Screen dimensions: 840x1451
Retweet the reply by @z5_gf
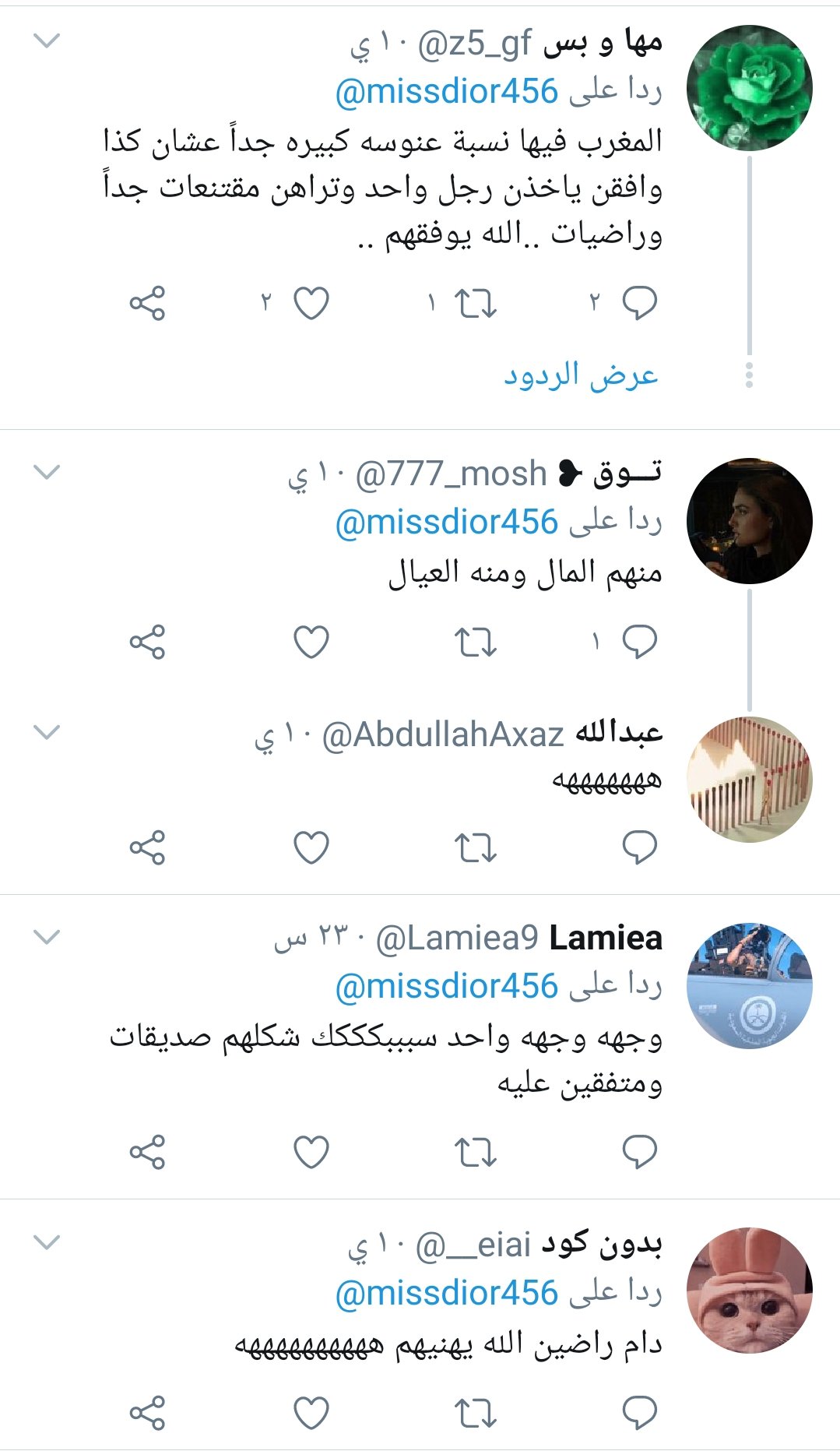click(475, 304)
